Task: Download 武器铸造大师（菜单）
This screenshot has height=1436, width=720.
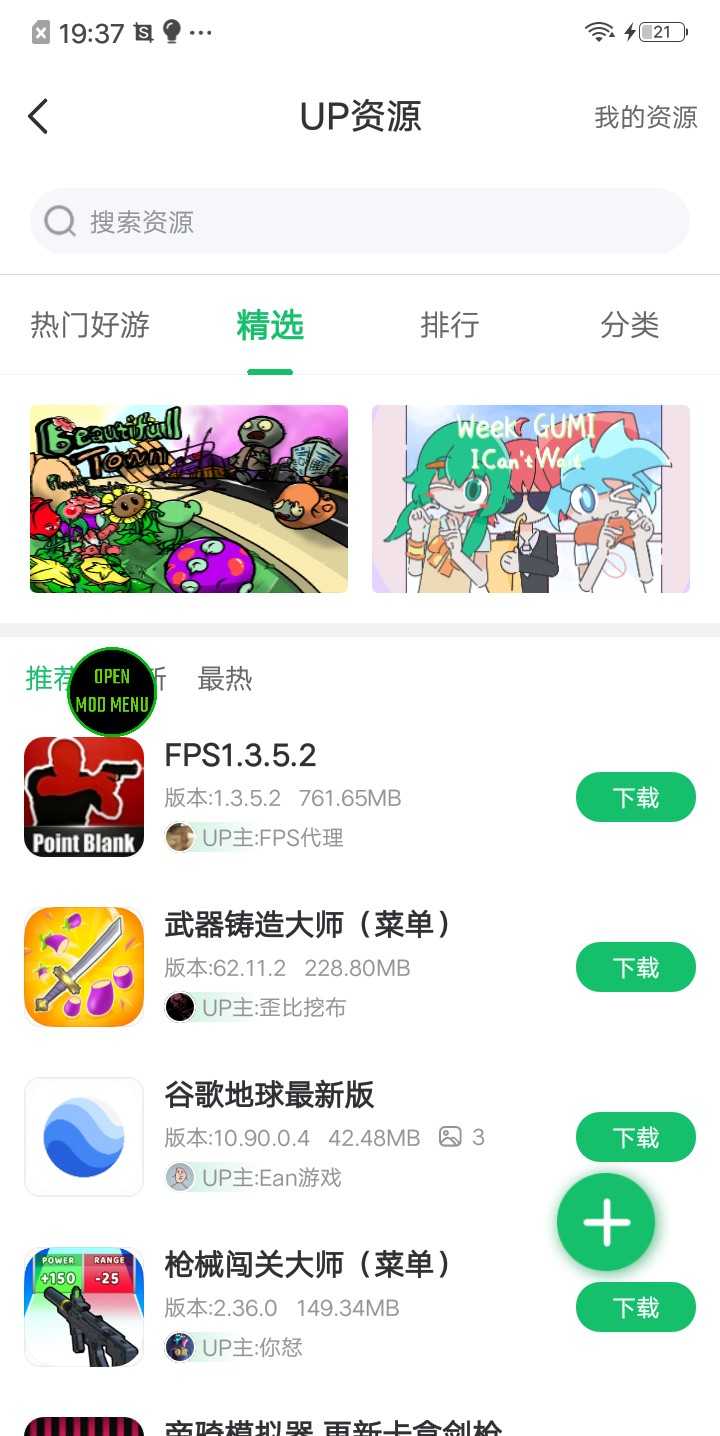Action: tap(635, 967)
